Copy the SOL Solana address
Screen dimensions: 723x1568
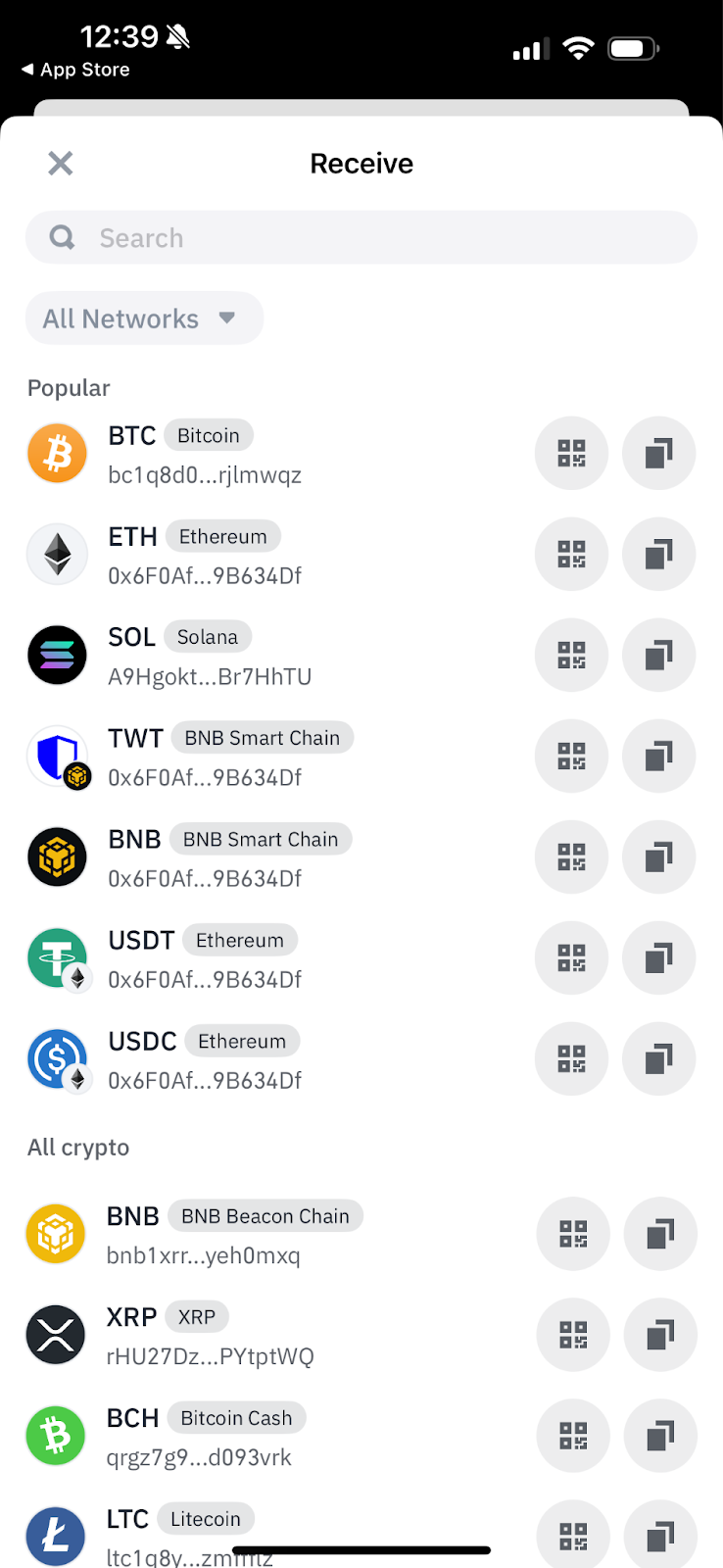pyautogui.click(x=659, y=656)
